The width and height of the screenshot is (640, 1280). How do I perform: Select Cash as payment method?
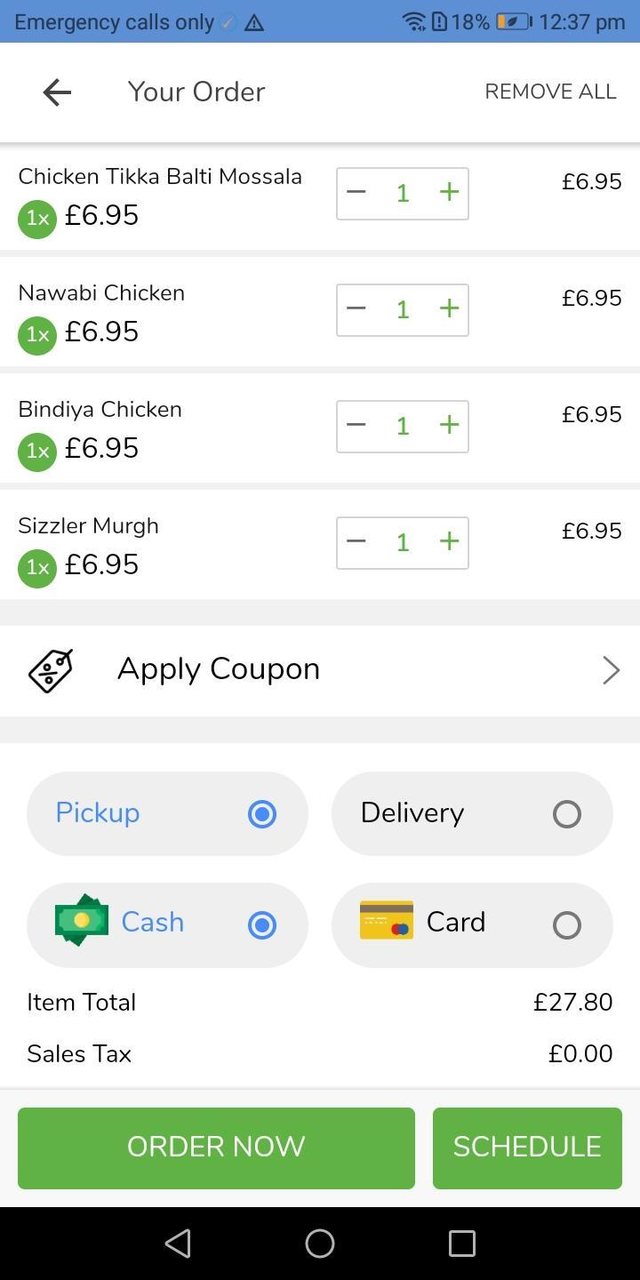(x=167, y=924)
